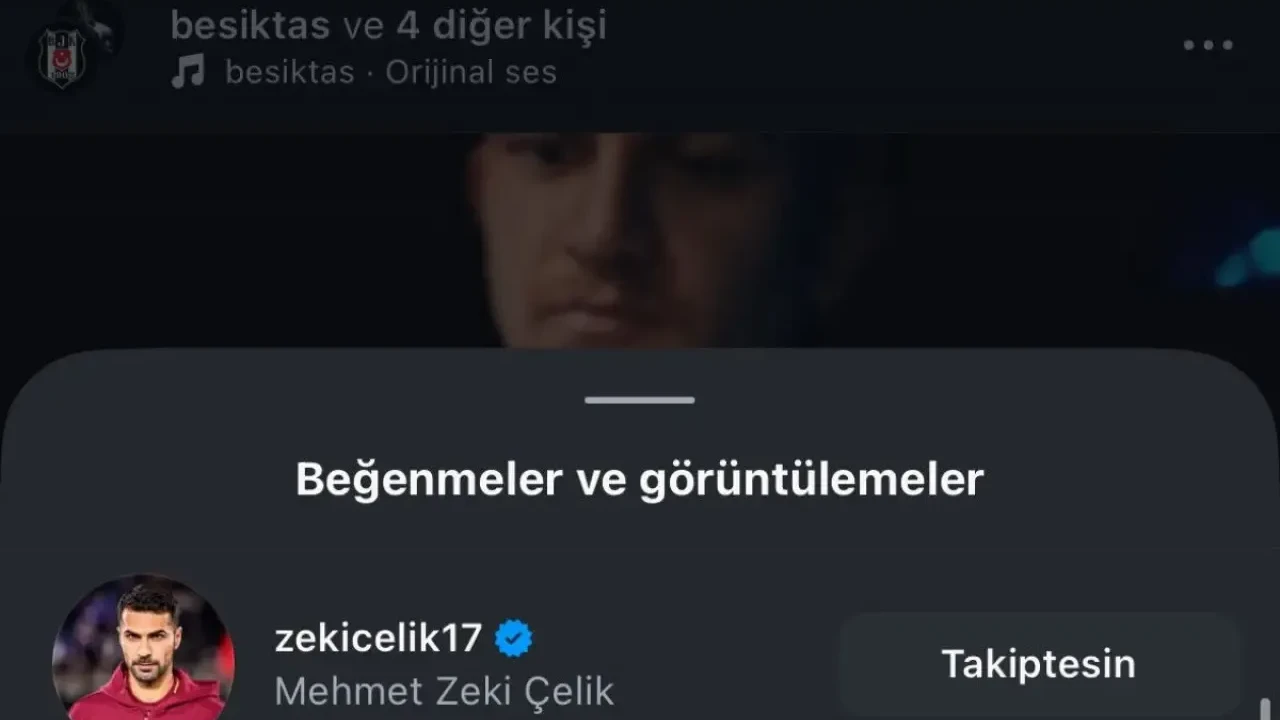Open the three-dot overflow menu
This screenshot has width=1280, height=720.
[x=1208, y=45]
